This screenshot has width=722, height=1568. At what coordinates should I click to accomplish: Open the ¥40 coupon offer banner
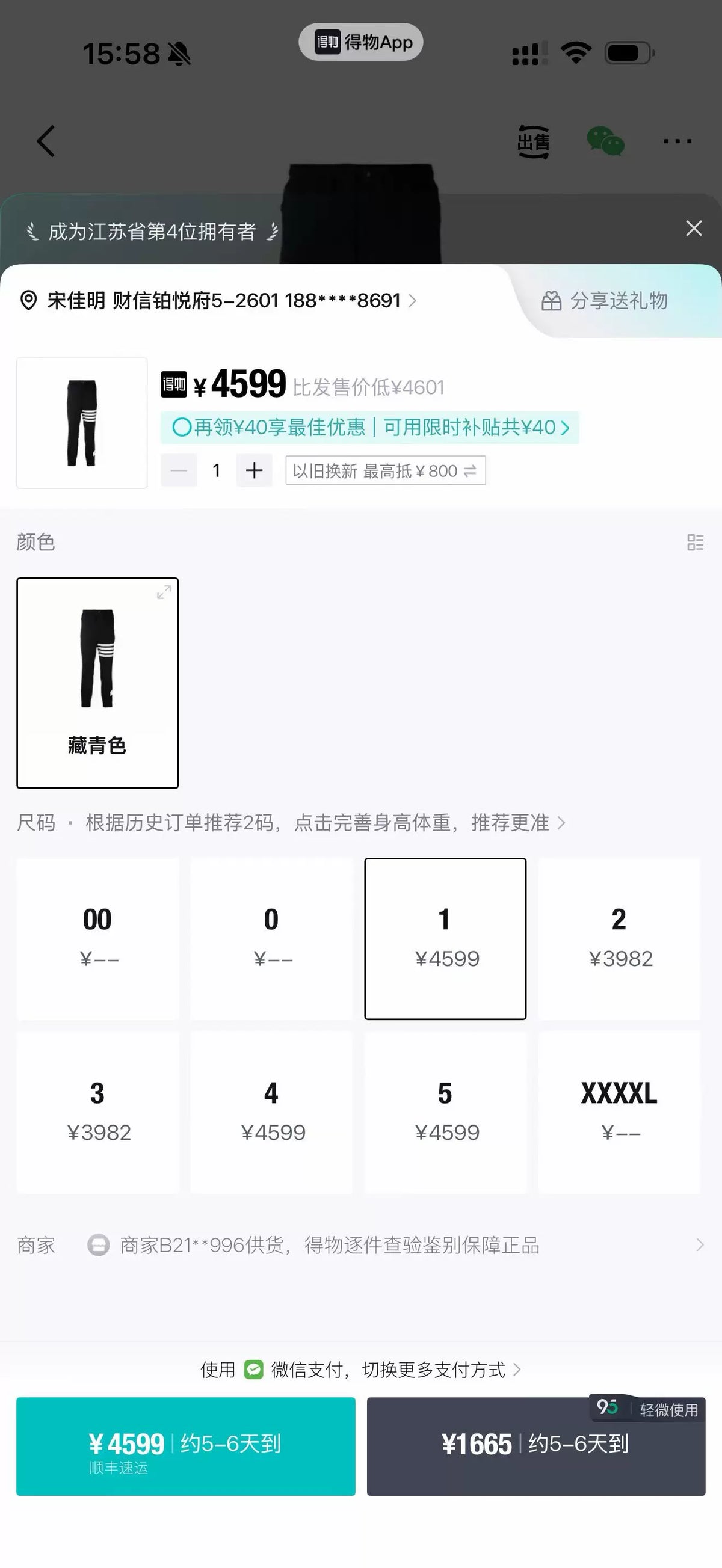pos(369,427)
